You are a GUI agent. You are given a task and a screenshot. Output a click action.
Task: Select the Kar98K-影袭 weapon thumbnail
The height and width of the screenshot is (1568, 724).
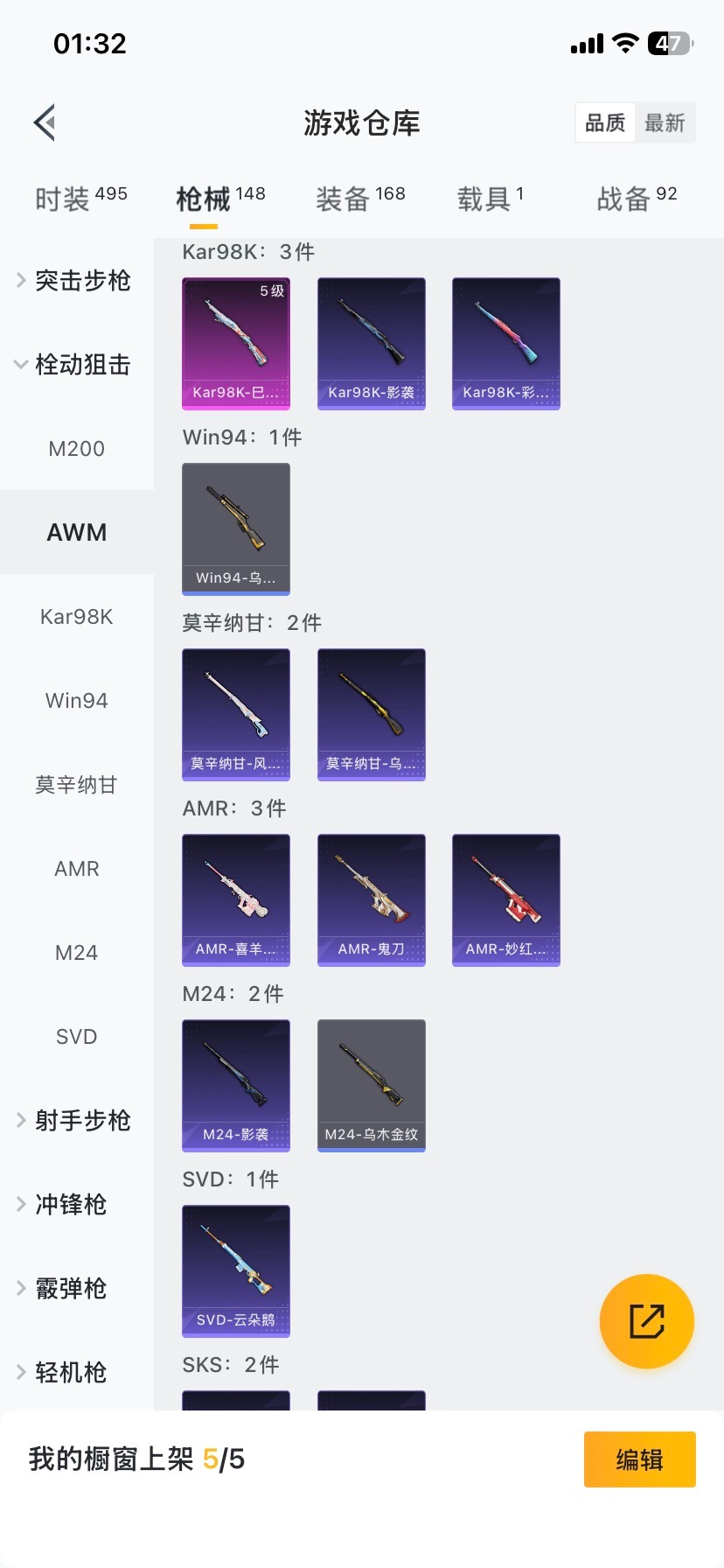click(371, 343)
